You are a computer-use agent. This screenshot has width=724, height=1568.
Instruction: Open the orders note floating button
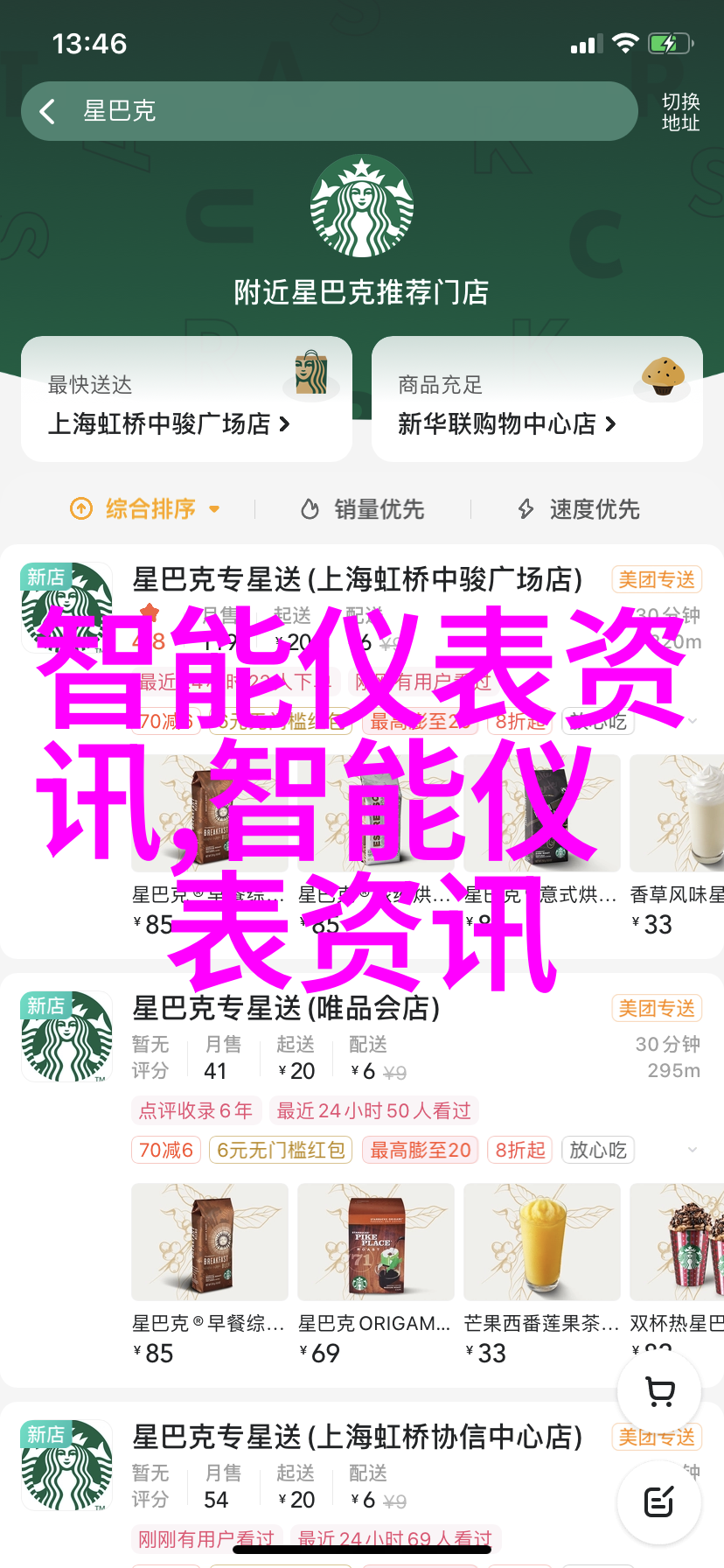tap(659, 1501)
